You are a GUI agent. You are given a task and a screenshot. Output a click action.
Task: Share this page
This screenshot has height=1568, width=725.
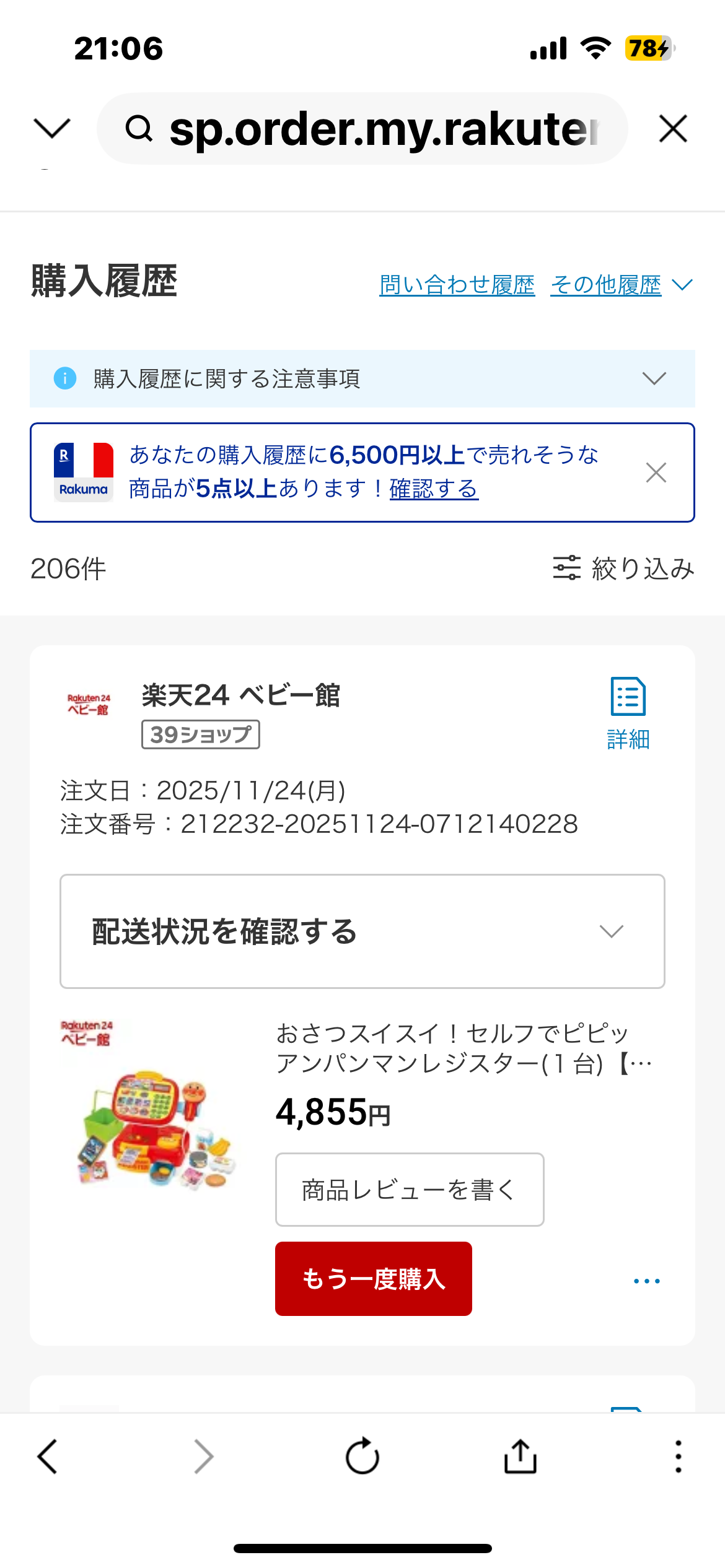tap(520, 1456)
